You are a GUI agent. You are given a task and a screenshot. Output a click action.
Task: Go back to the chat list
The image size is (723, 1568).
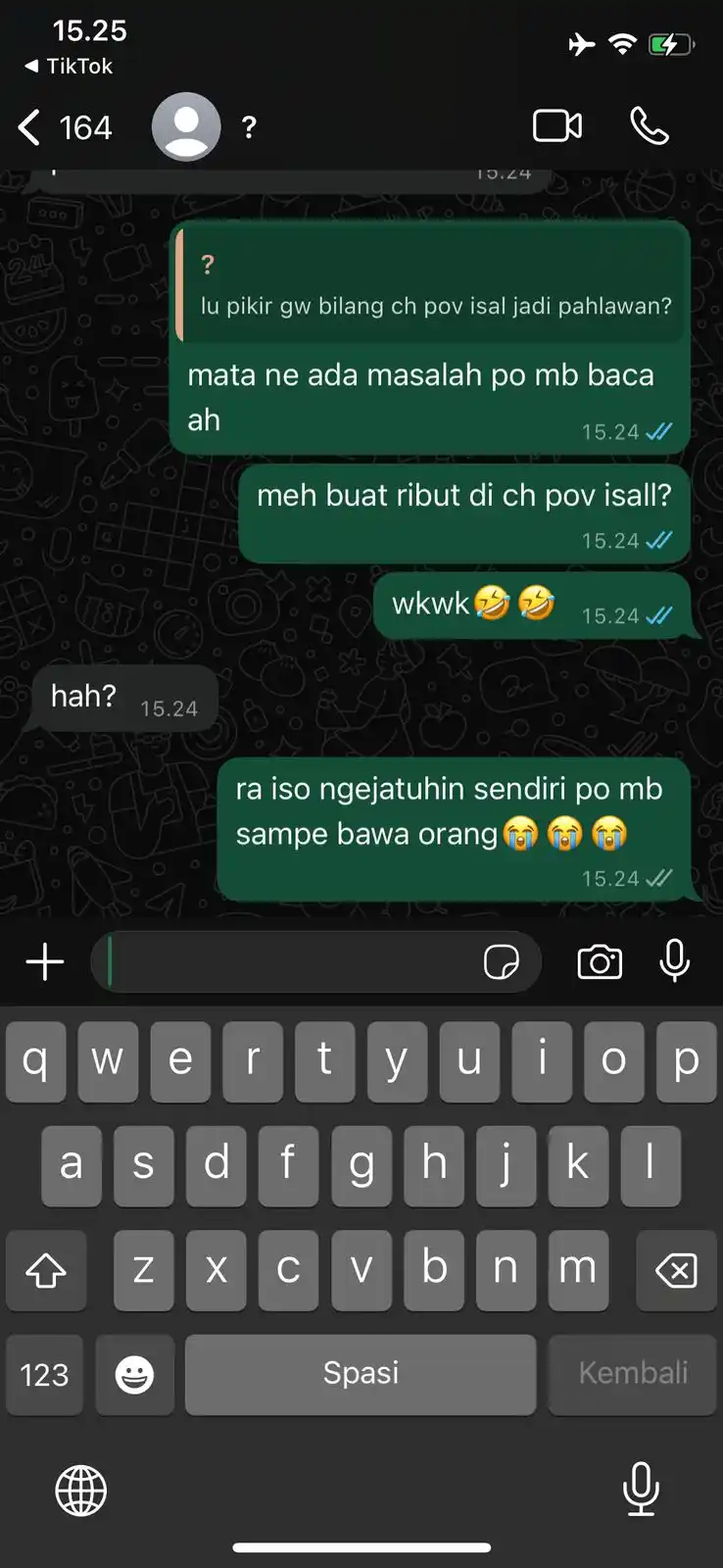27,125
